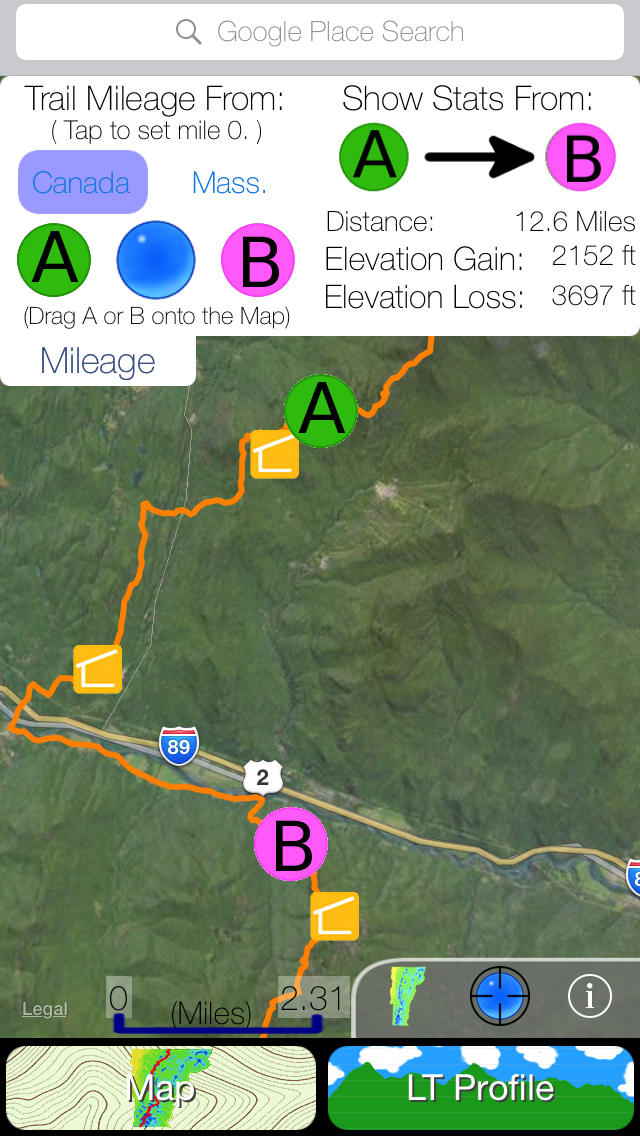Tap the blue location dot in the panel
This screenshot has height=1136, width=640.
[156, 260]
